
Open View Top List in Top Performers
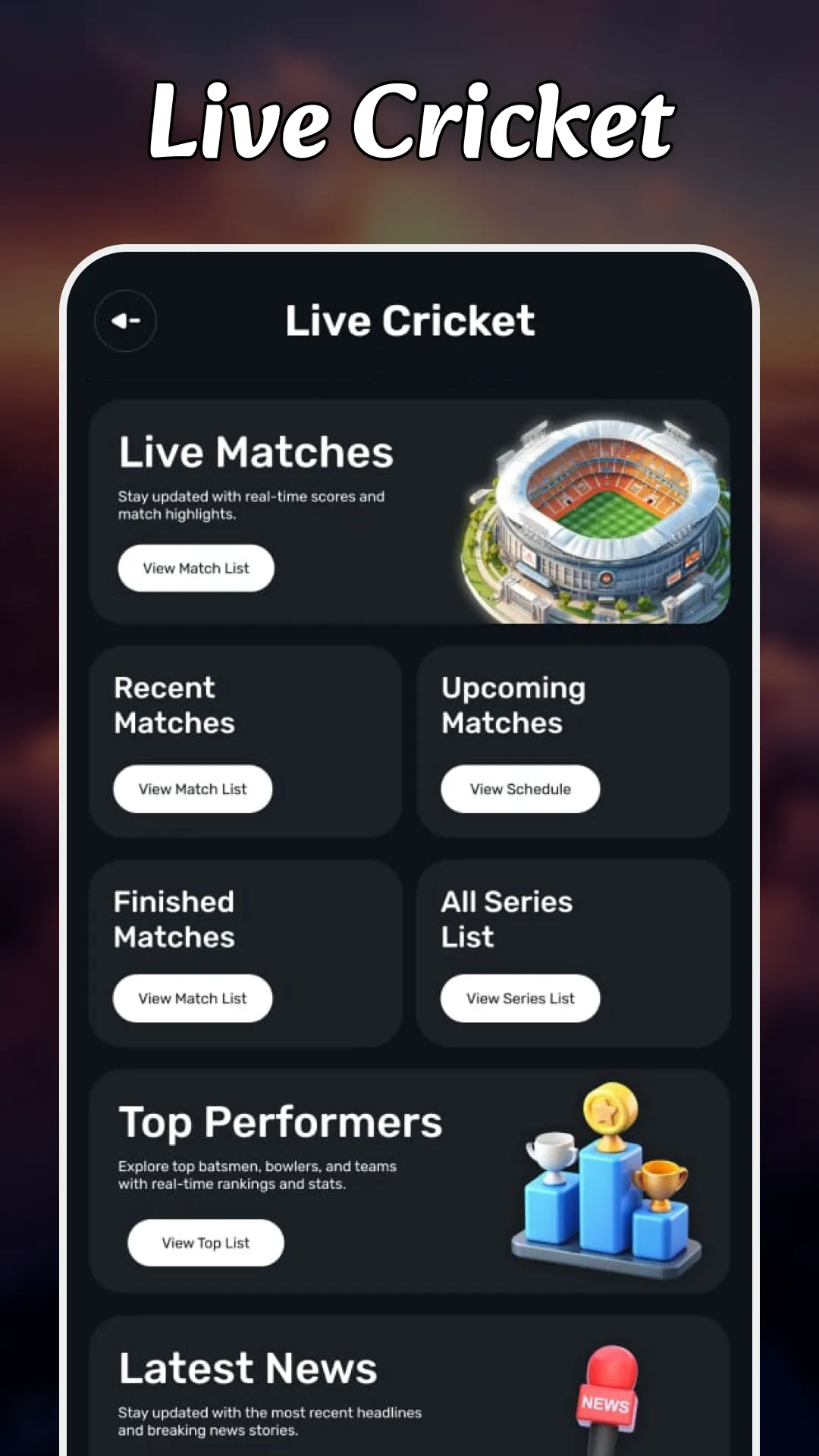(x=206, y=1243)
